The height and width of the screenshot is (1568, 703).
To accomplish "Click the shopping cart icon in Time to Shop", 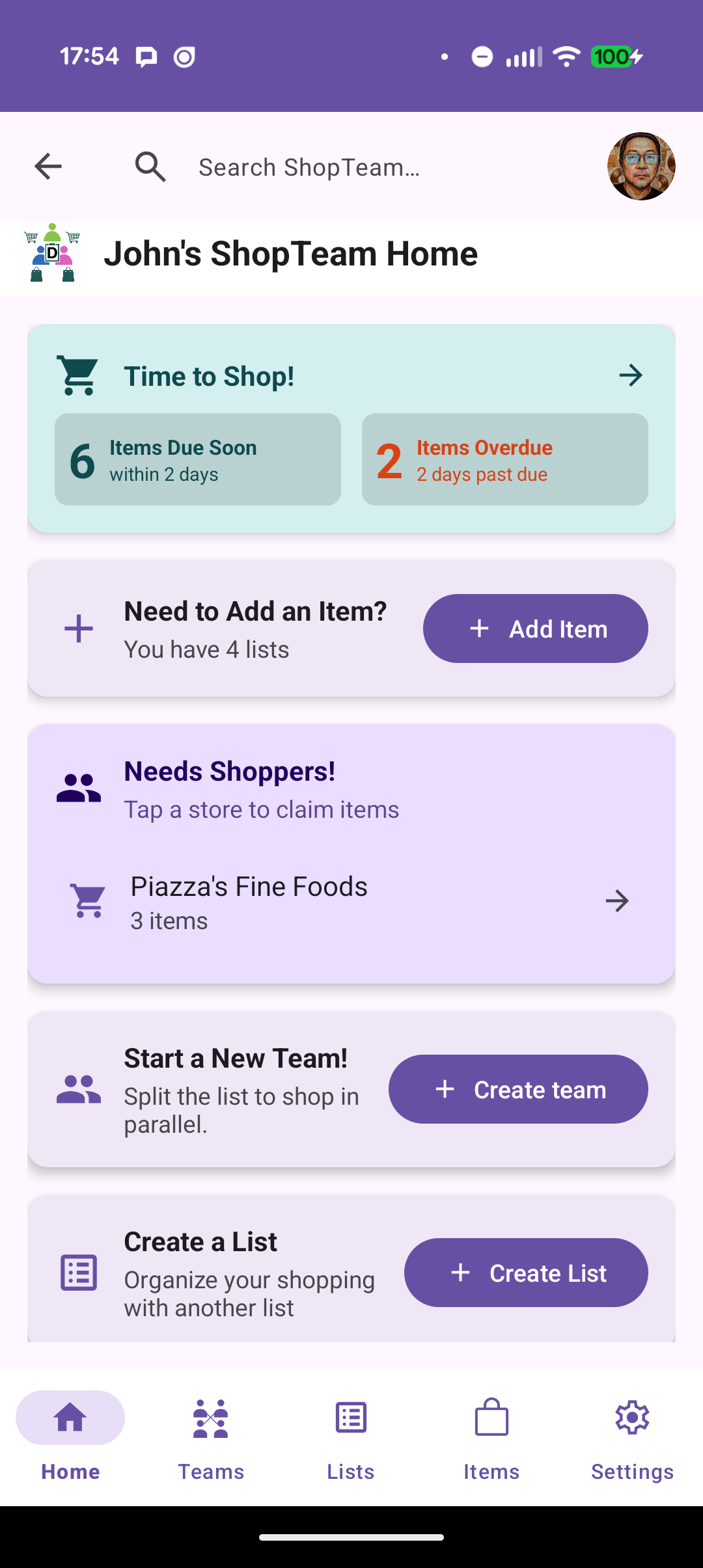I will [78, 375].
